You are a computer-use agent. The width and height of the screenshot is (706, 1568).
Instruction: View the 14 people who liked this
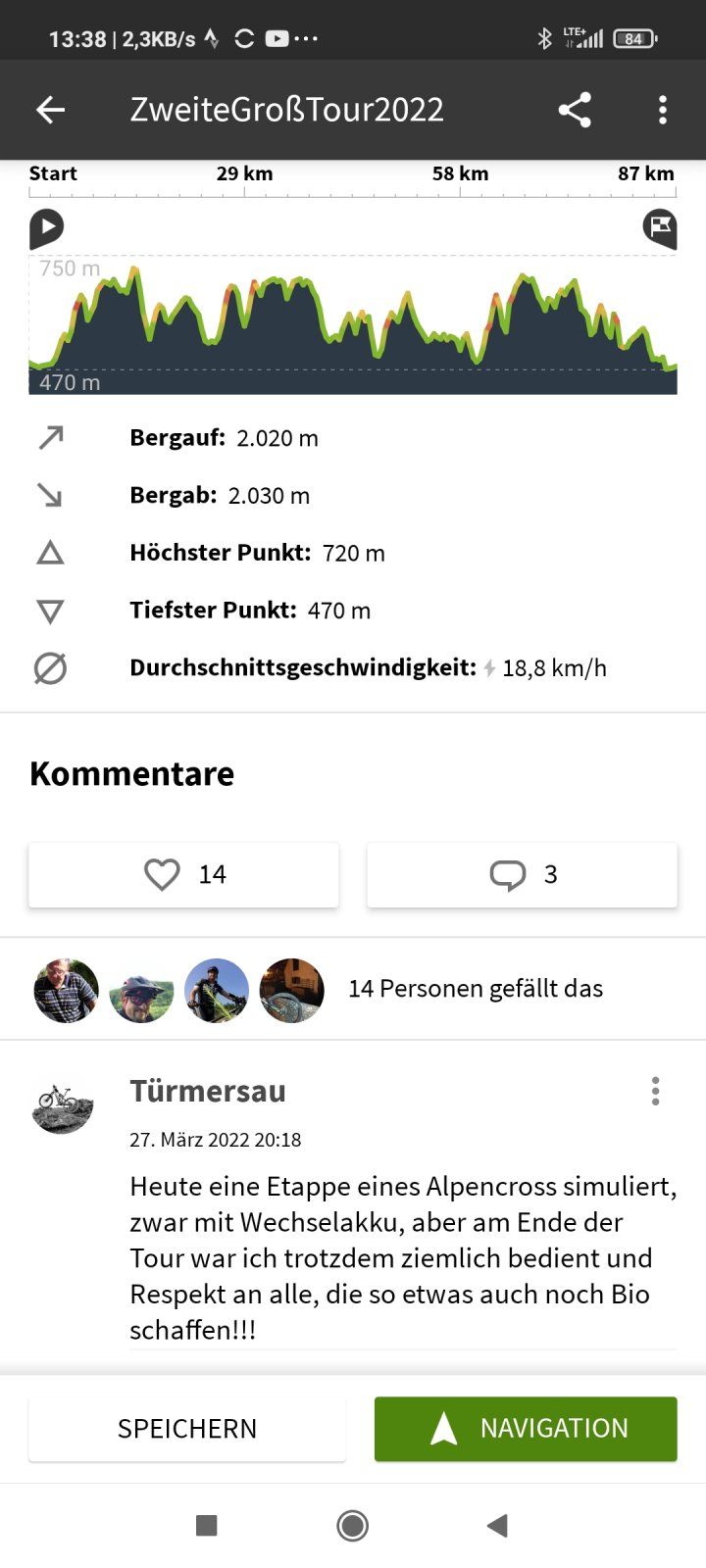(475, 989)
